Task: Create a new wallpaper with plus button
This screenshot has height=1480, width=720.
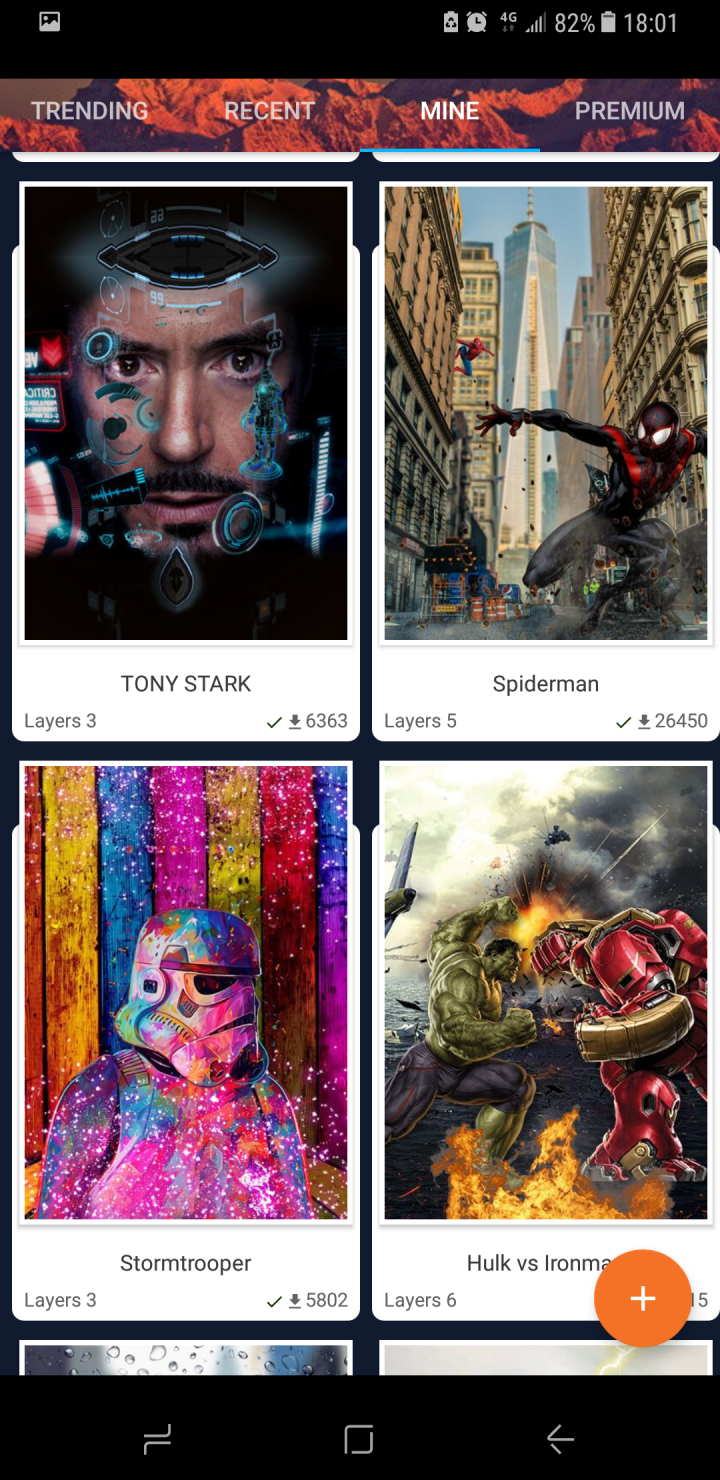Action: [642, 1298]
